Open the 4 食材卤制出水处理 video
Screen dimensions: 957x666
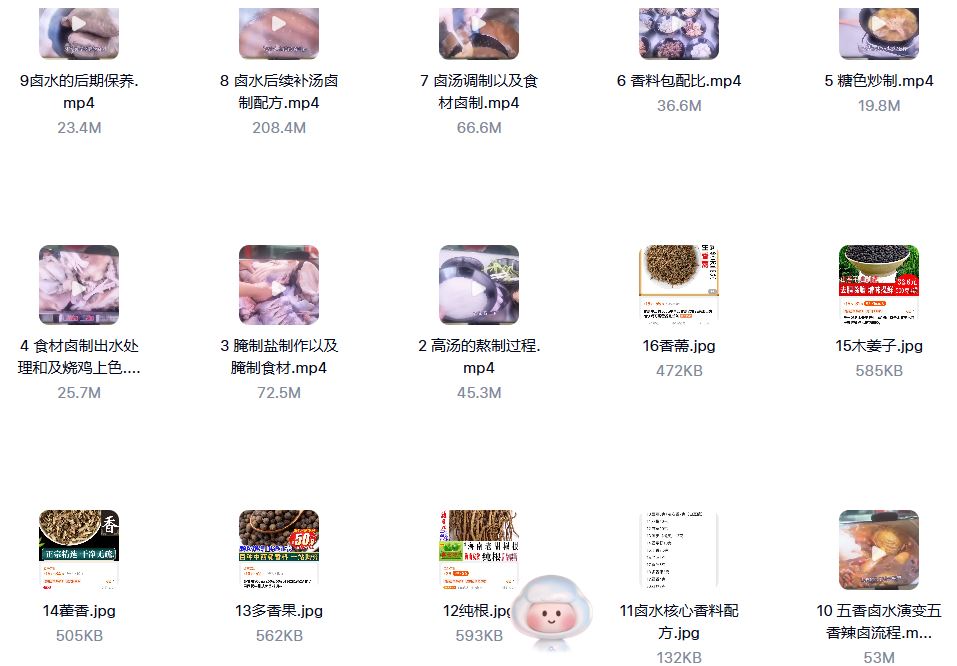[x=79, y=285]
